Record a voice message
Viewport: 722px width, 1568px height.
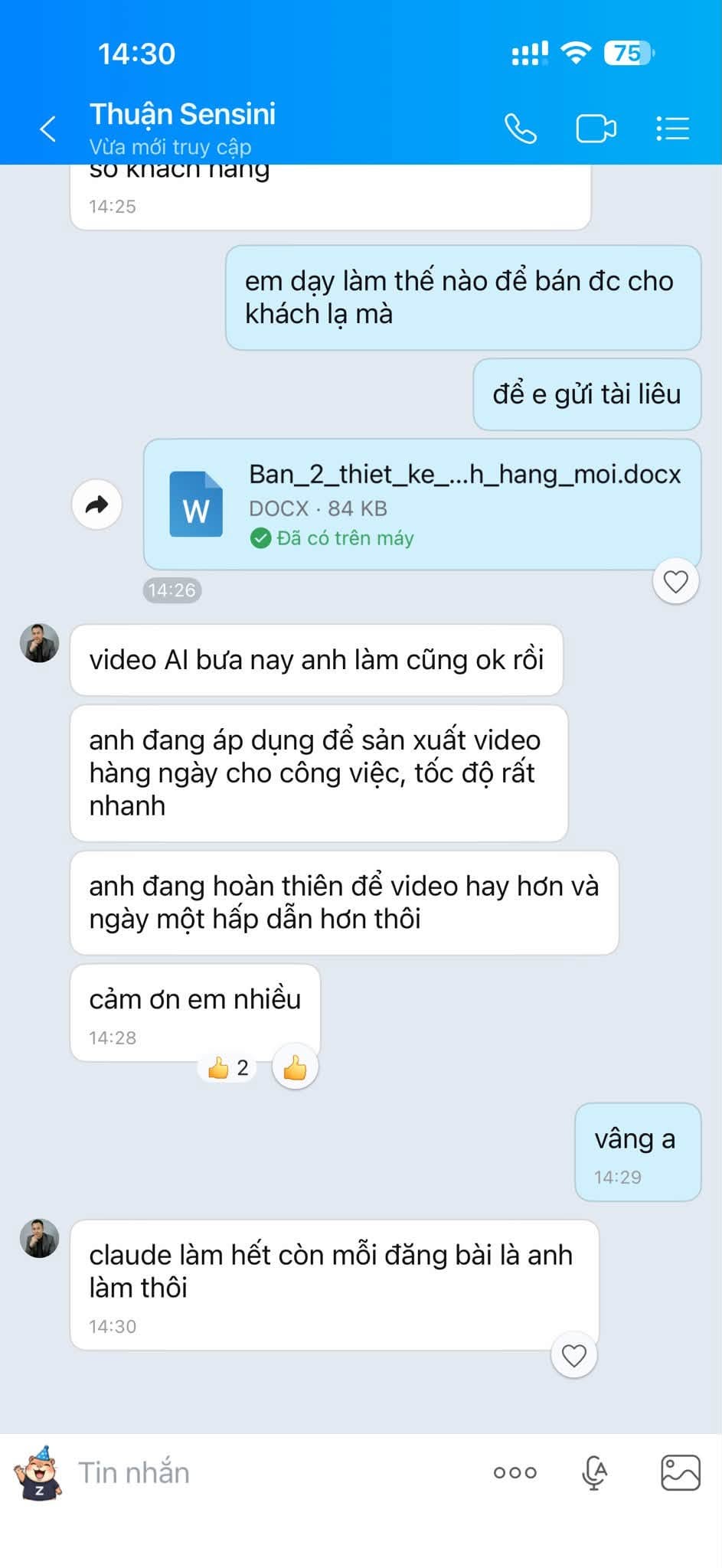pyautogui.click(x=595, y=1472)
